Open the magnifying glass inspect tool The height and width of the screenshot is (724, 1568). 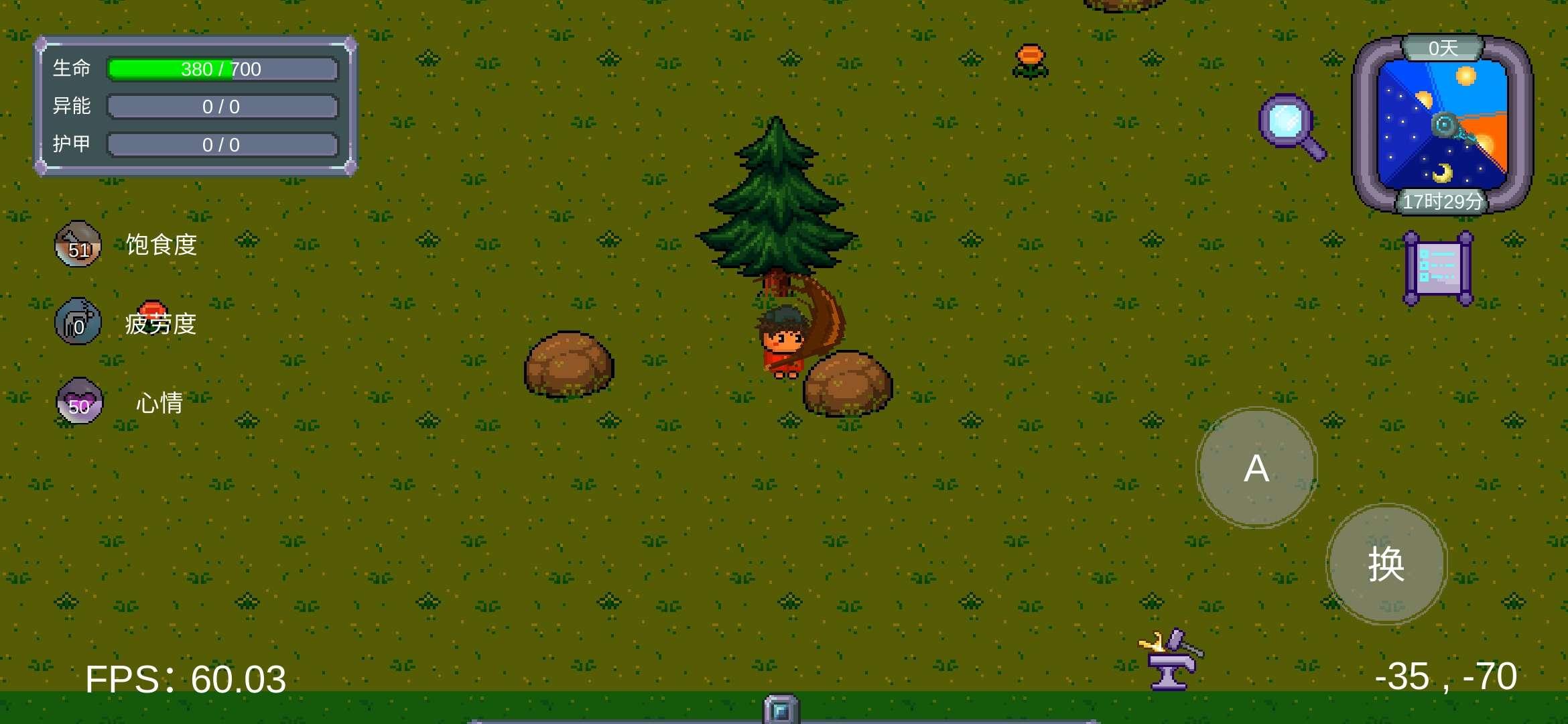(1291, 127)
